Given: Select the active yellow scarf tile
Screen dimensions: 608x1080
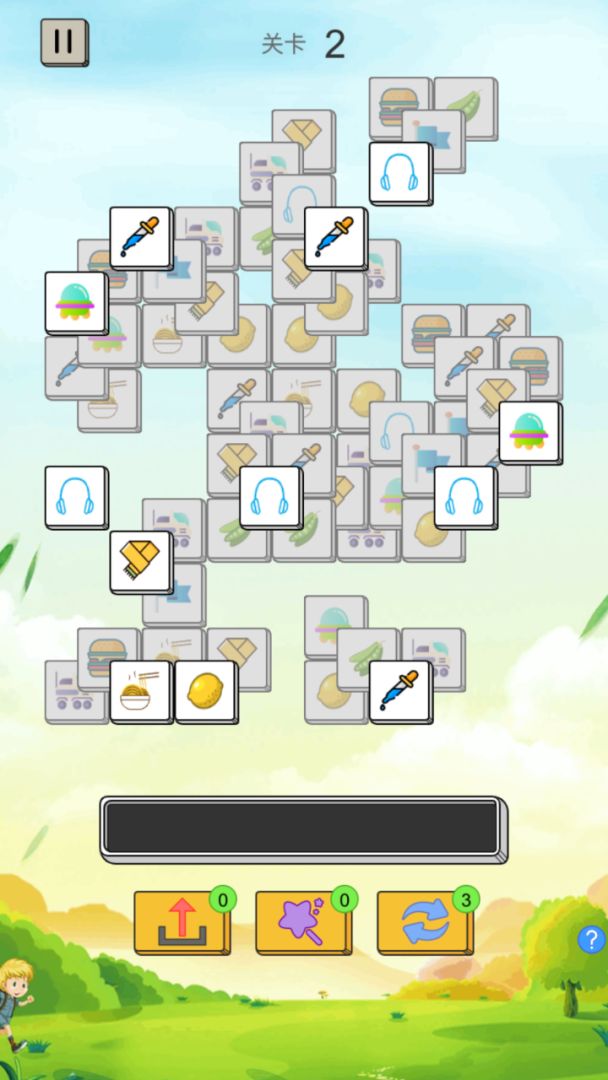Looking at the screenshot, I should (140, 561).
